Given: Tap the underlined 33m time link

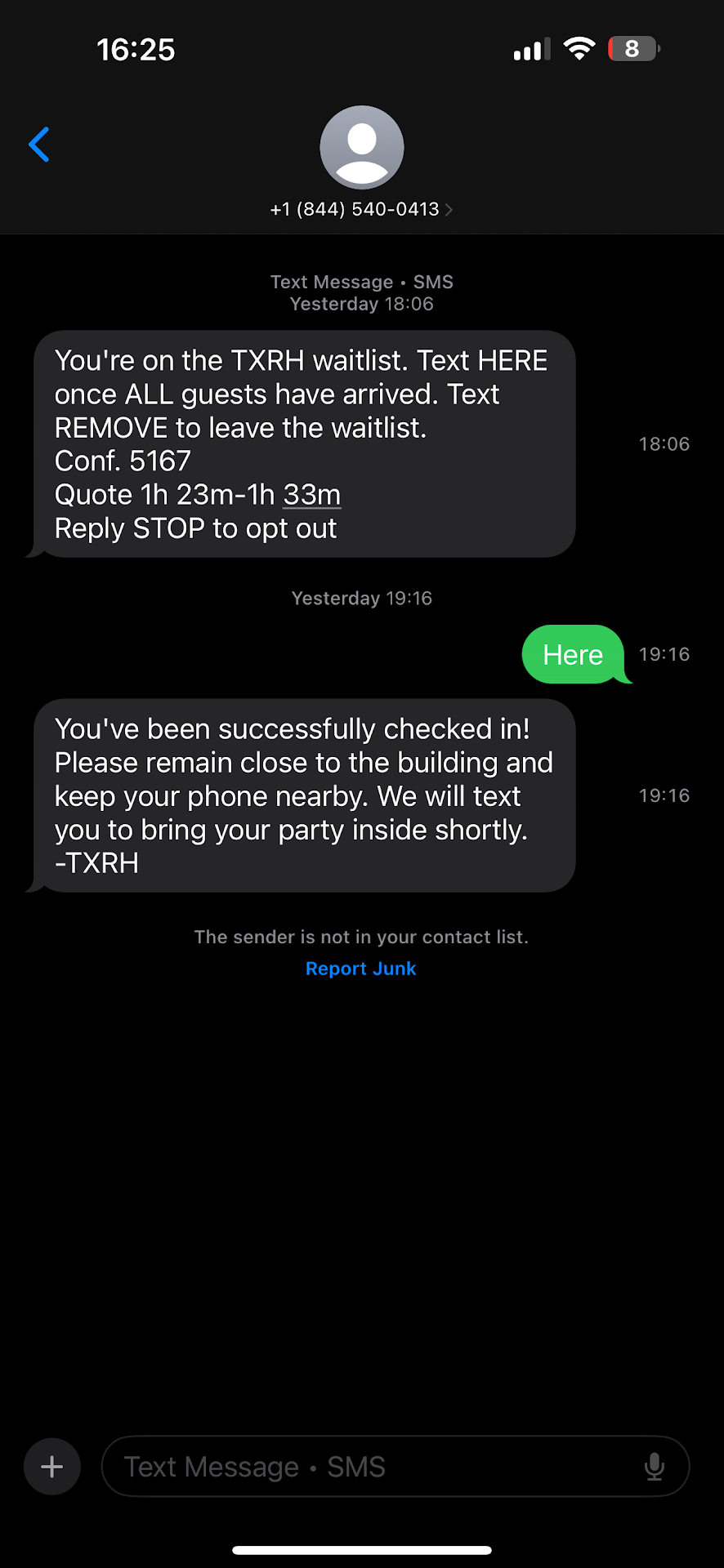Looking at the screenshot, I should pyautogui.click(x=311, y=495).
